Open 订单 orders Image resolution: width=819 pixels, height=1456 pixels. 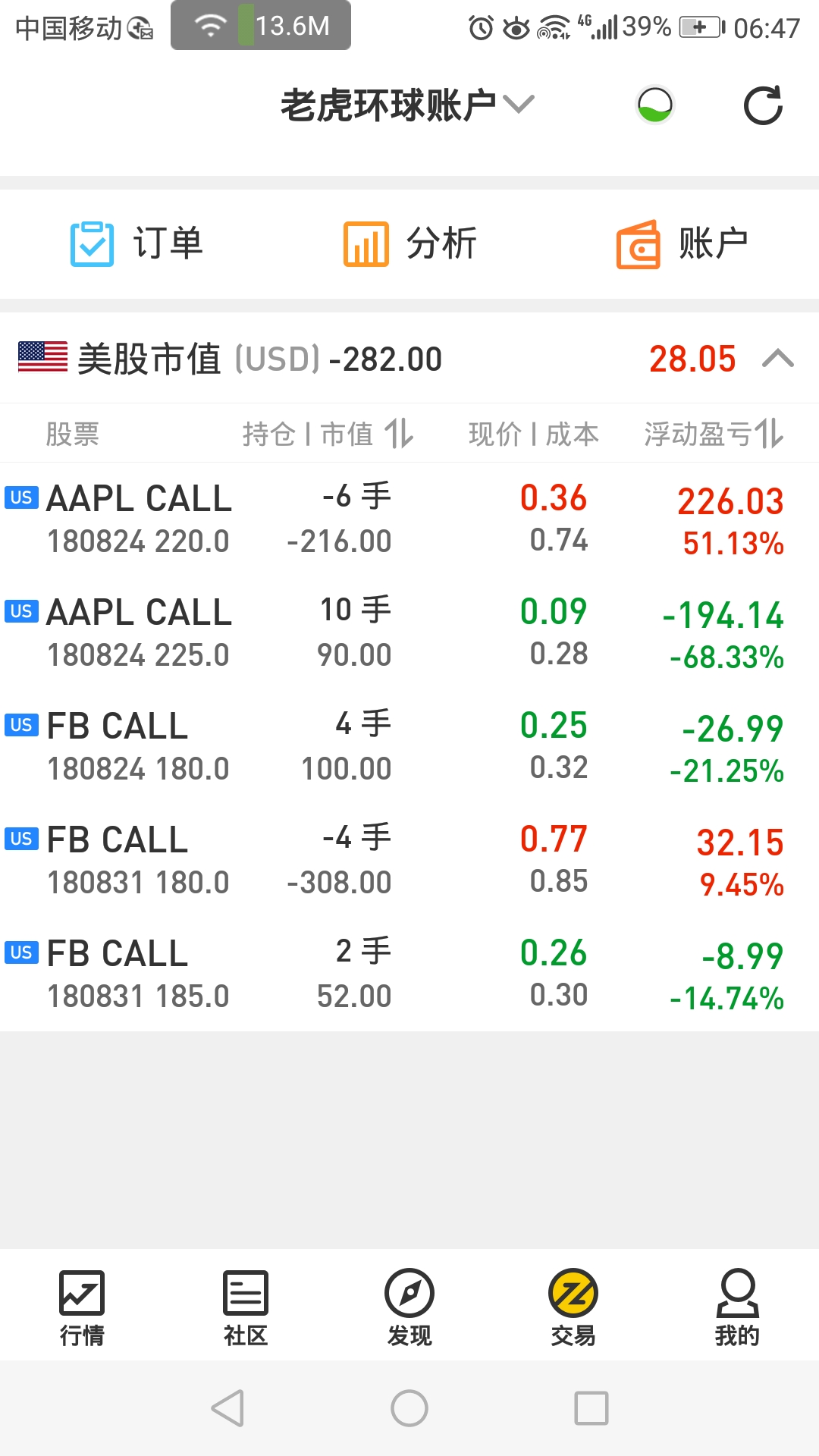(x=136, y=243)
